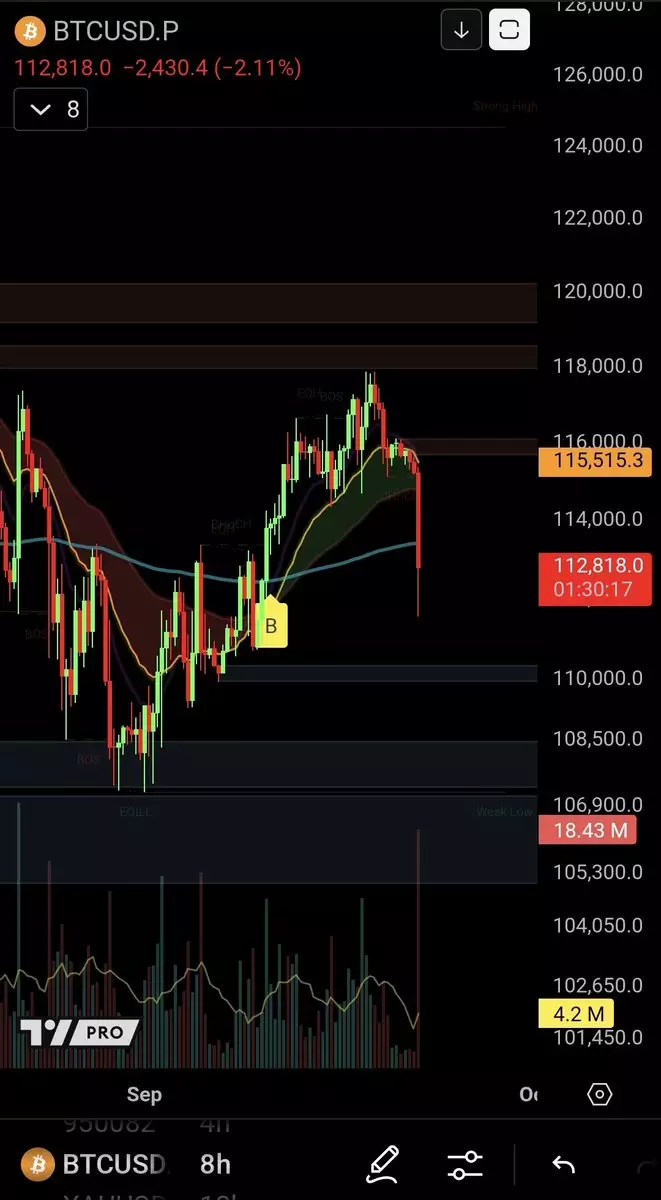The width and height of the screenshot is (661, 1200).
Task: Undo the last chart action
Action: point(564,1165)
